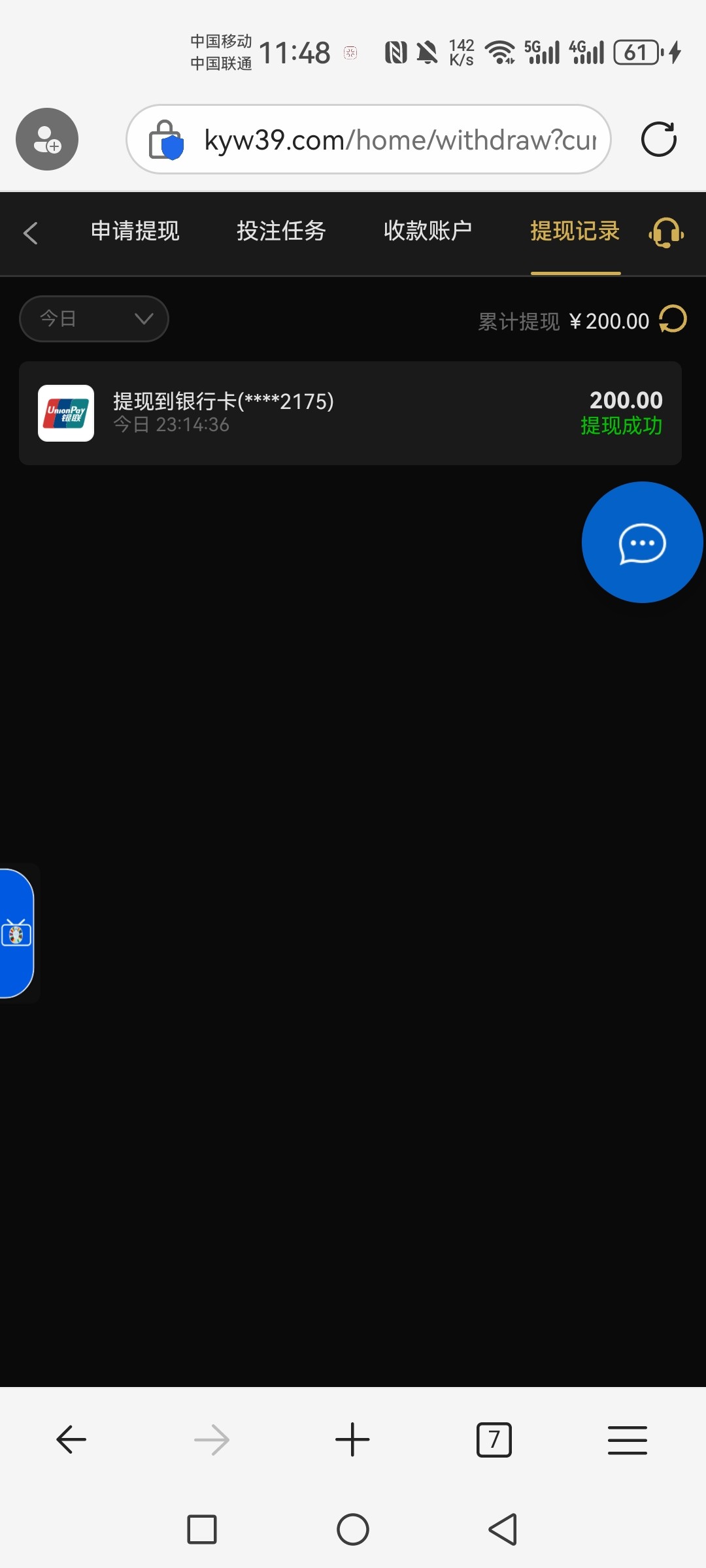Switch to the 投注任务 tab
706x1568 pixels.
[x=281, y=231]
